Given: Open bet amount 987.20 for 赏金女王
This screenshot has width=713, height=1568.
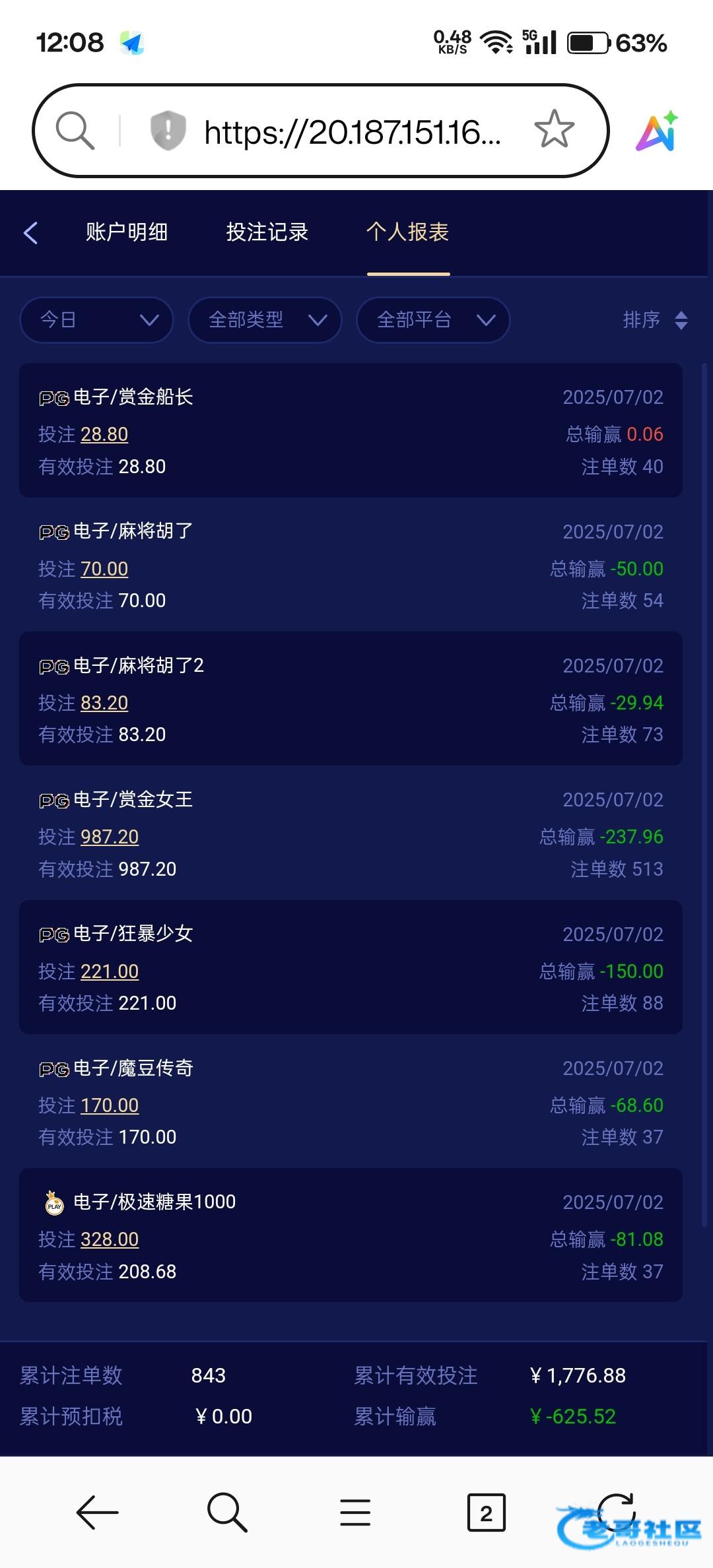Looking at the screenshot, I should point(110,837).
